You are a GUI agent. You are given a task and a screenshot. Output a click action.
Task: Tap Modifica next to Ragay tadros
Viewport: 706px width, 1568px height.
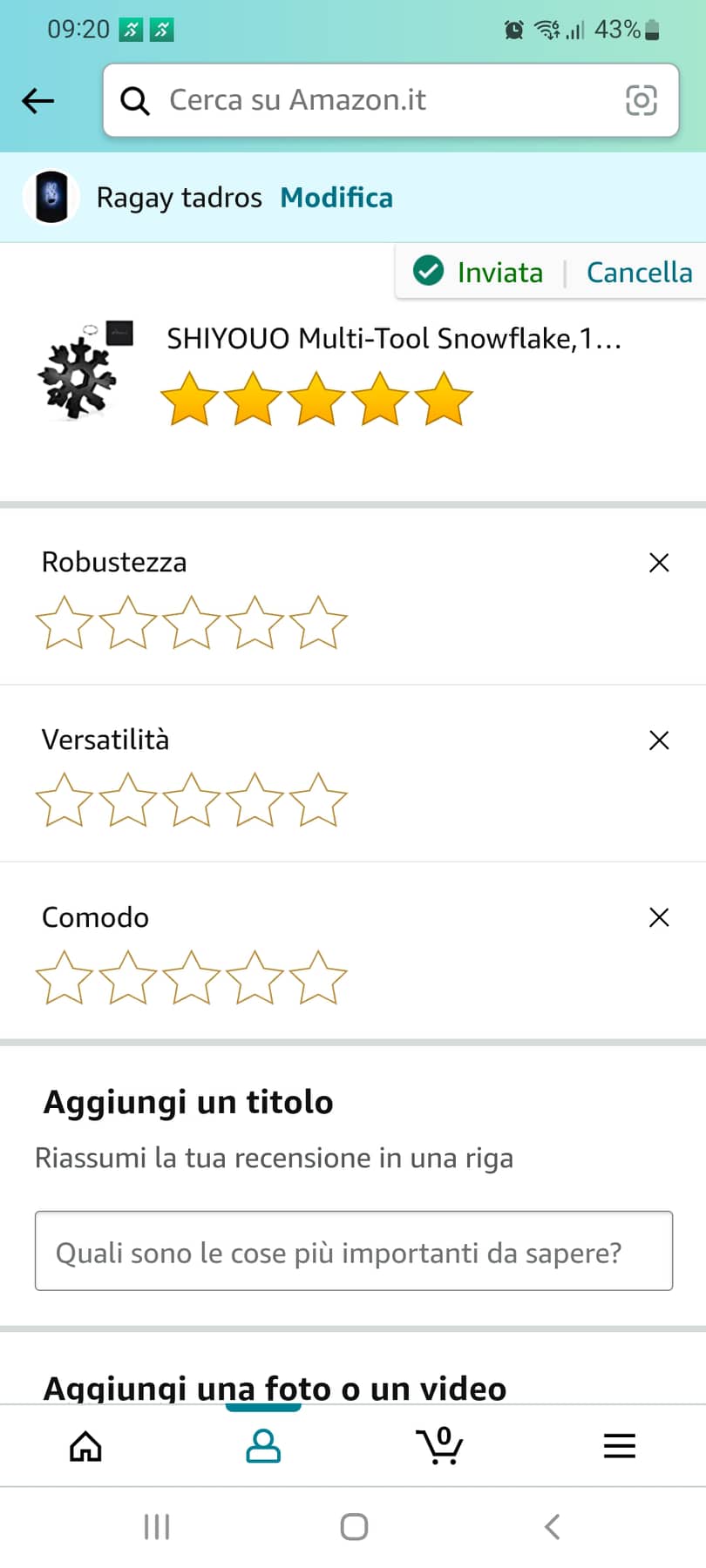point(336,198)
